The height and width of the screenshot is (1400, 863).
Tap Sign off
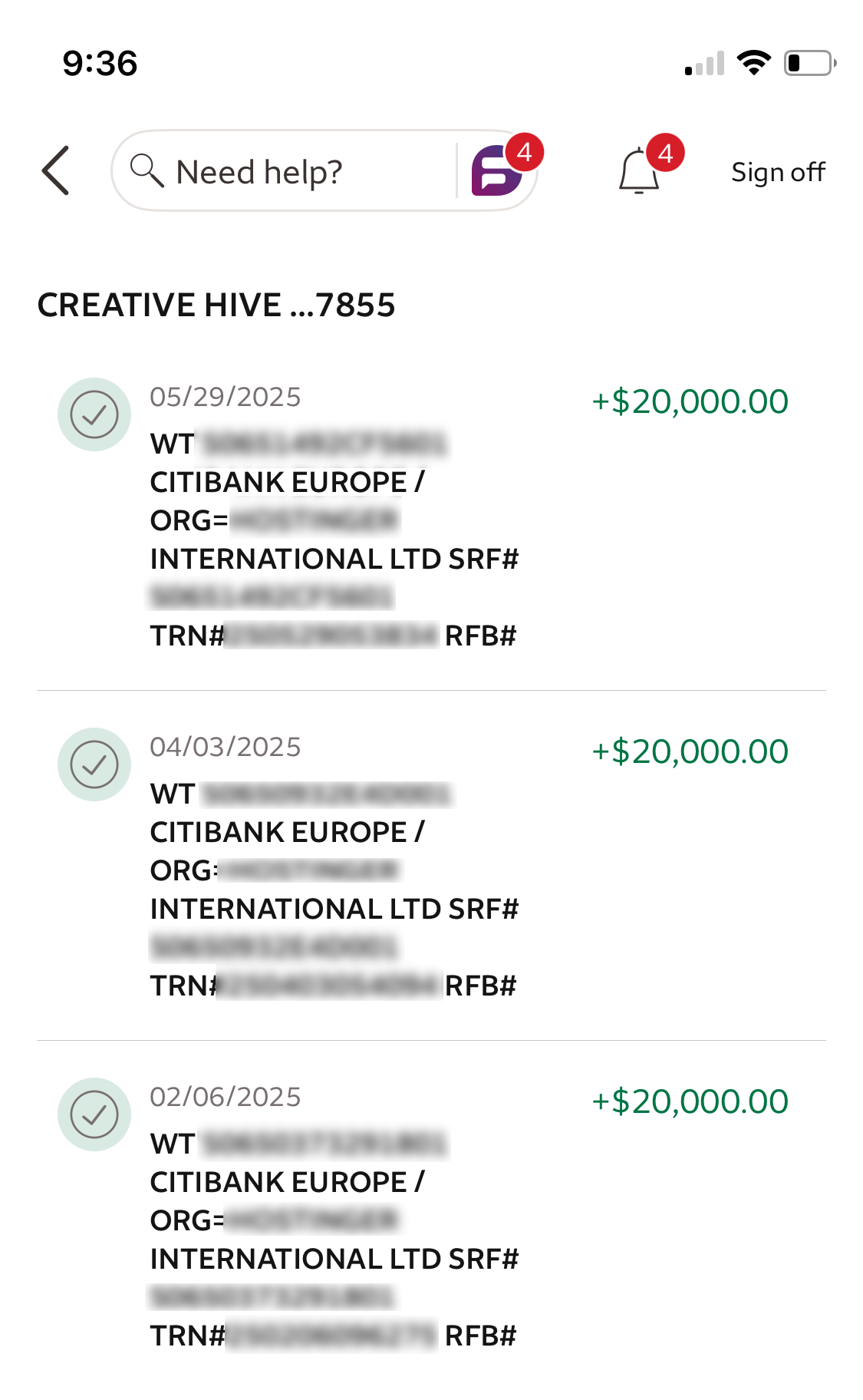coord(778,172)
